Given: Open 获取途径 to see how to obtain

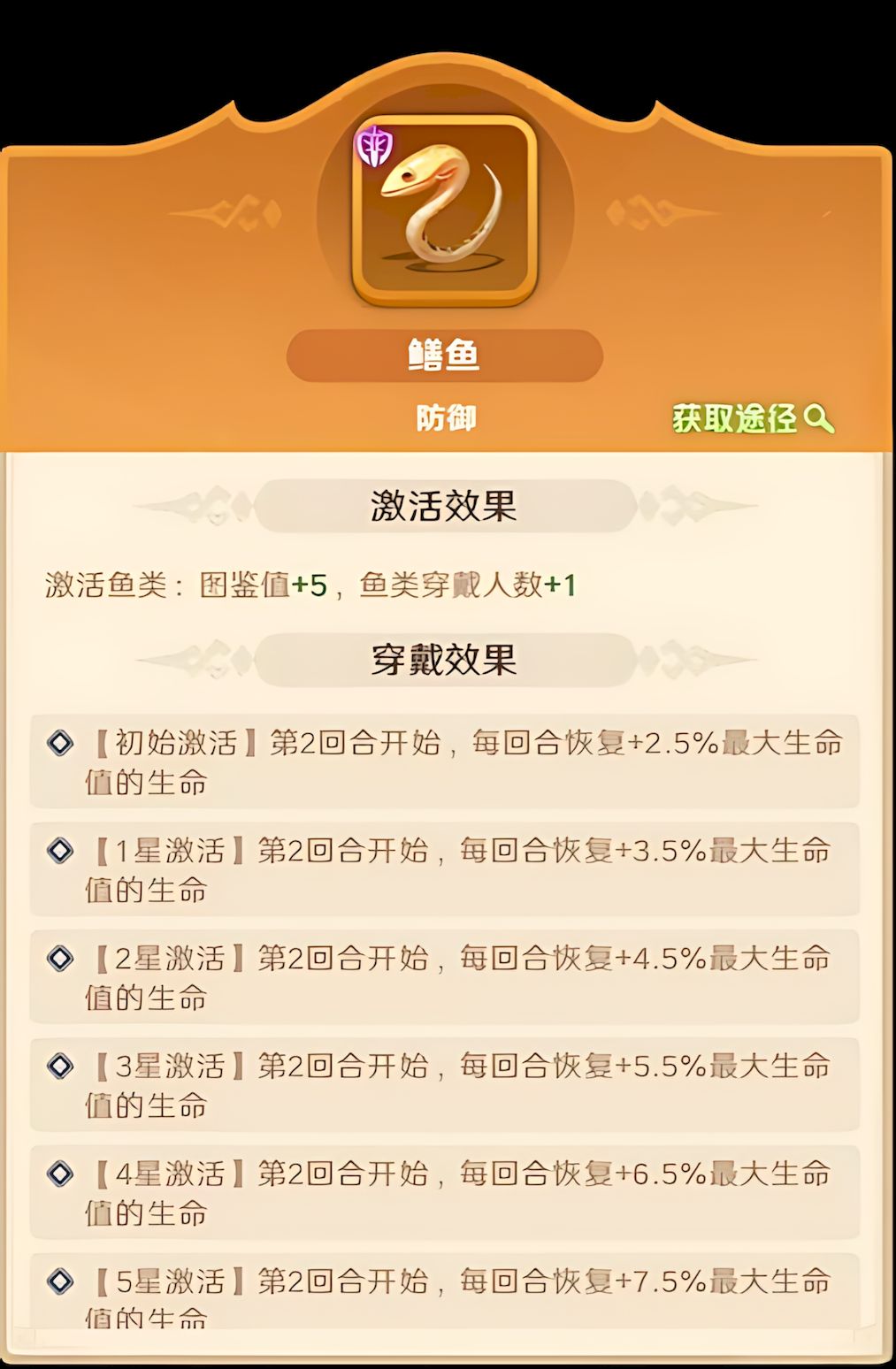Looking at the screenshot, I should [x=751, y=419].
